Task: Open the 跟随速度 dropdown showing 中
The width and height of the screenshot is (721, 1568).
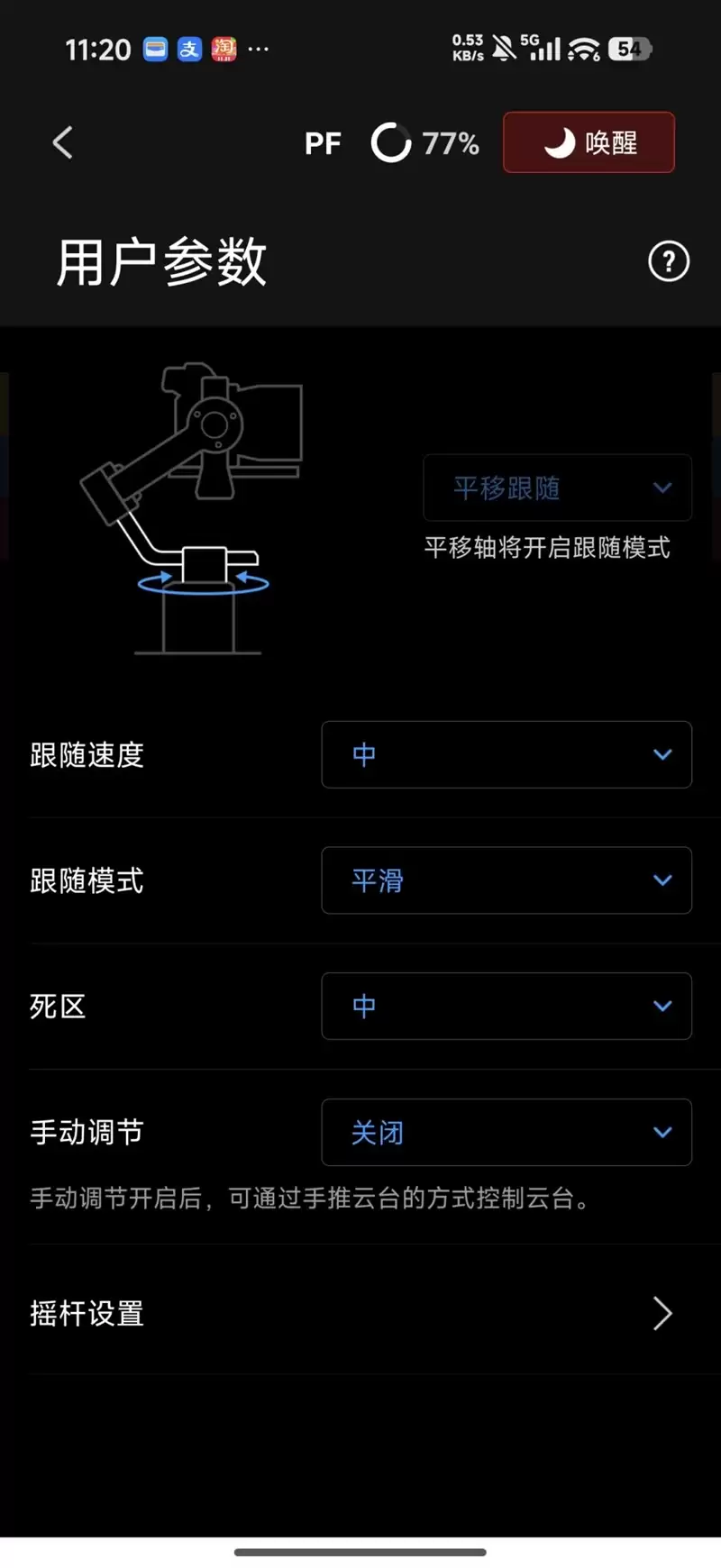Action: click(506, 755)
